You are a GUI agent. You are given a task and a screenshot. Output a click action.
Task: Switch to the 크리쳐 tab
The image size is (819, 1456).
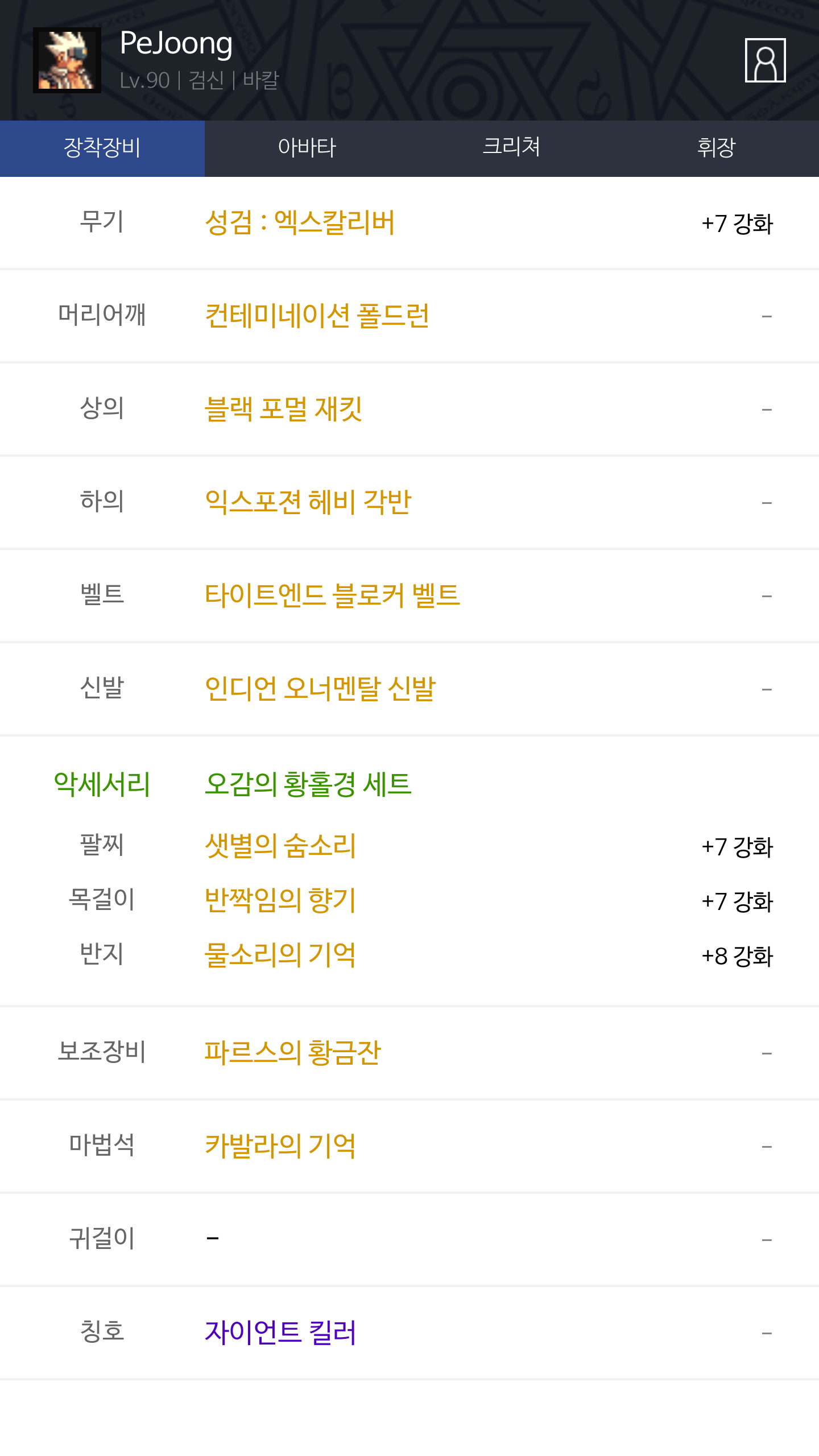tap(512, 148)
